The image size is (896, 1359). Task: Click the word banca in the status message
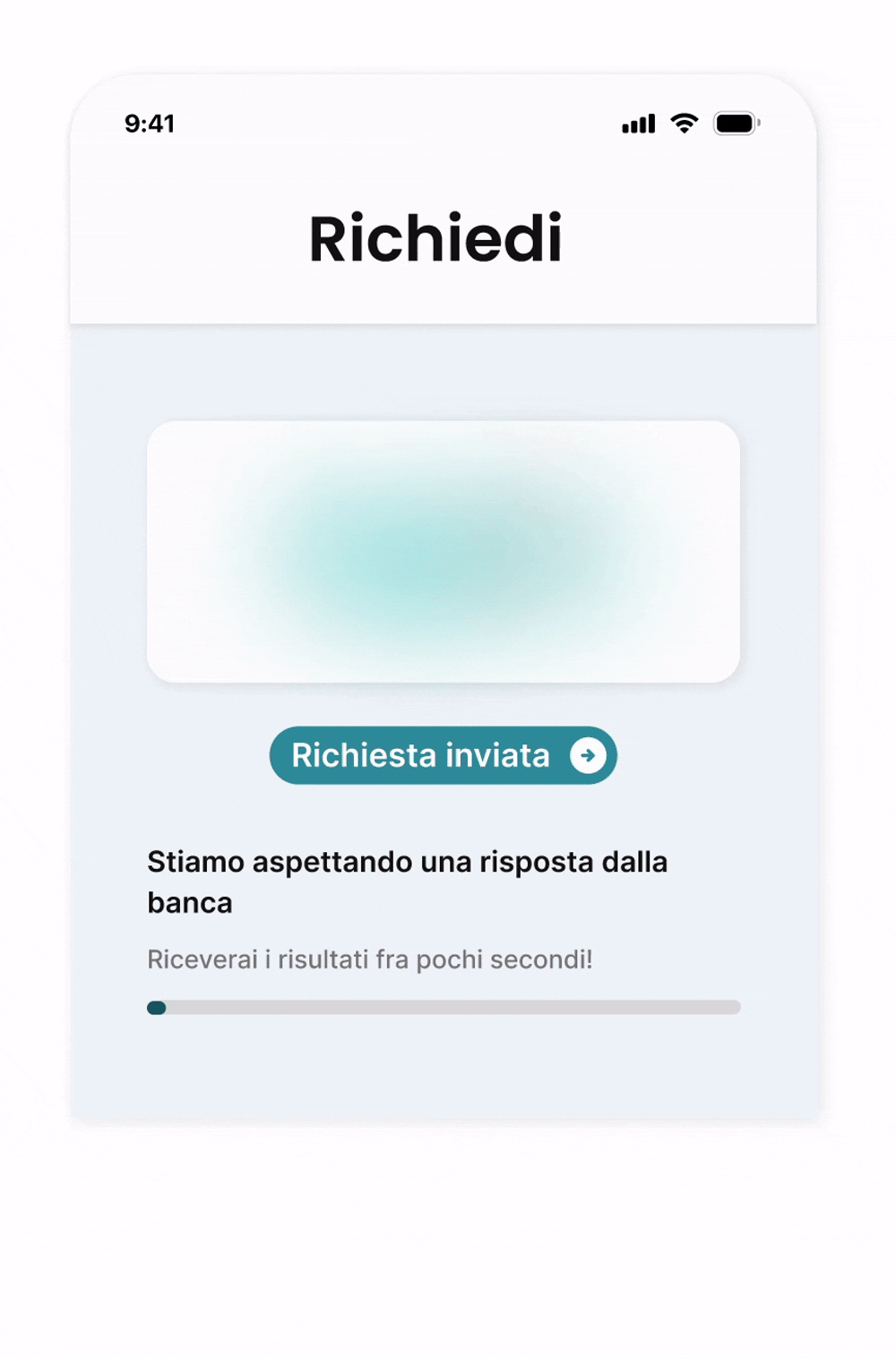click(x=188, y=902)
